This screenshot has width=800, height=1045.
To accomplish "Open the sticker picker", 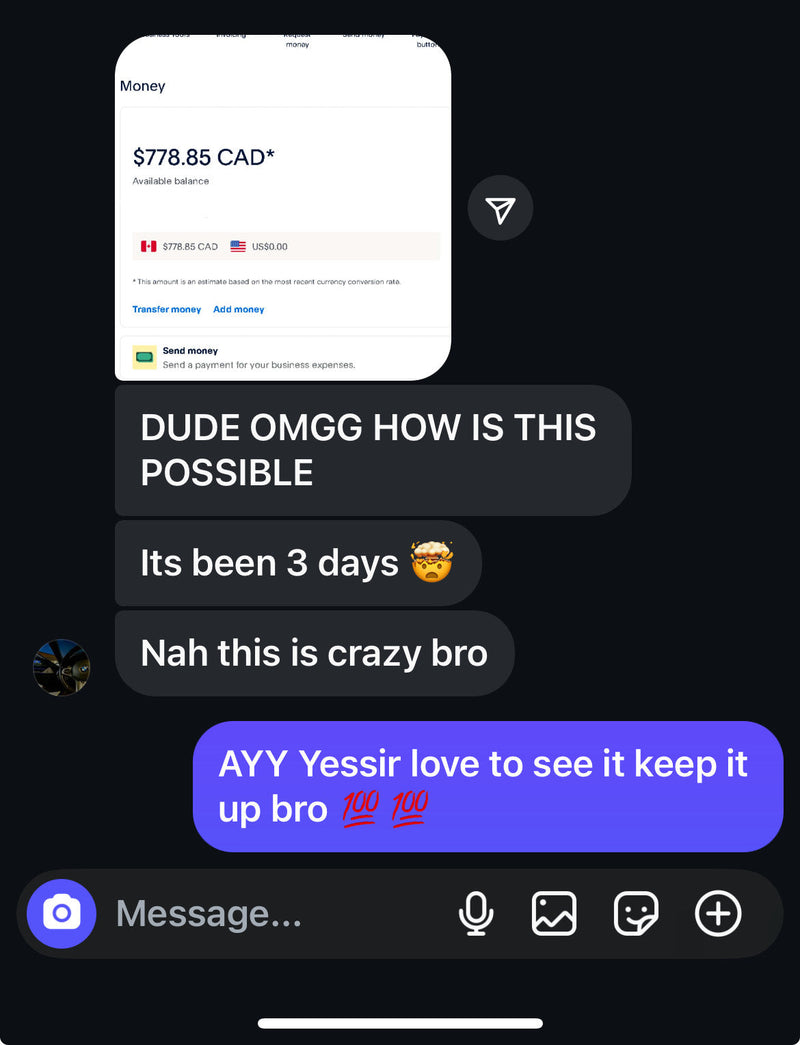I will (636, 913).
